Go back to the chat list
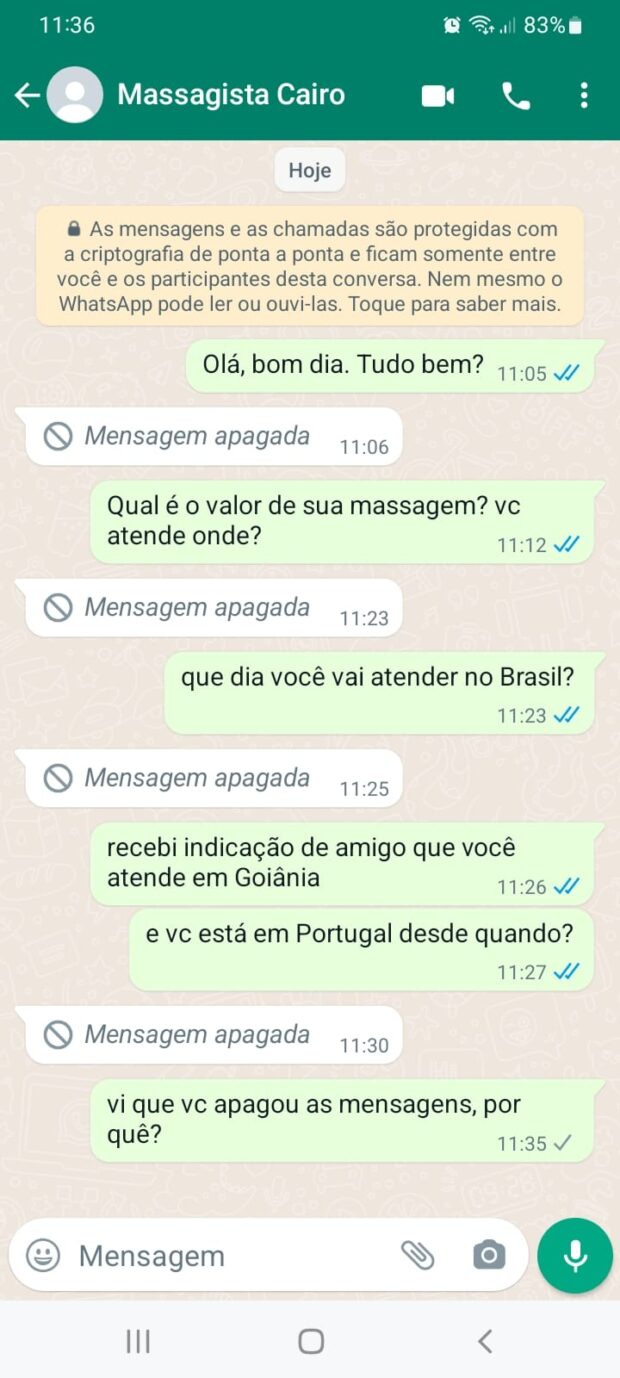Viewport: 620px width, 1378px height. 27,95
